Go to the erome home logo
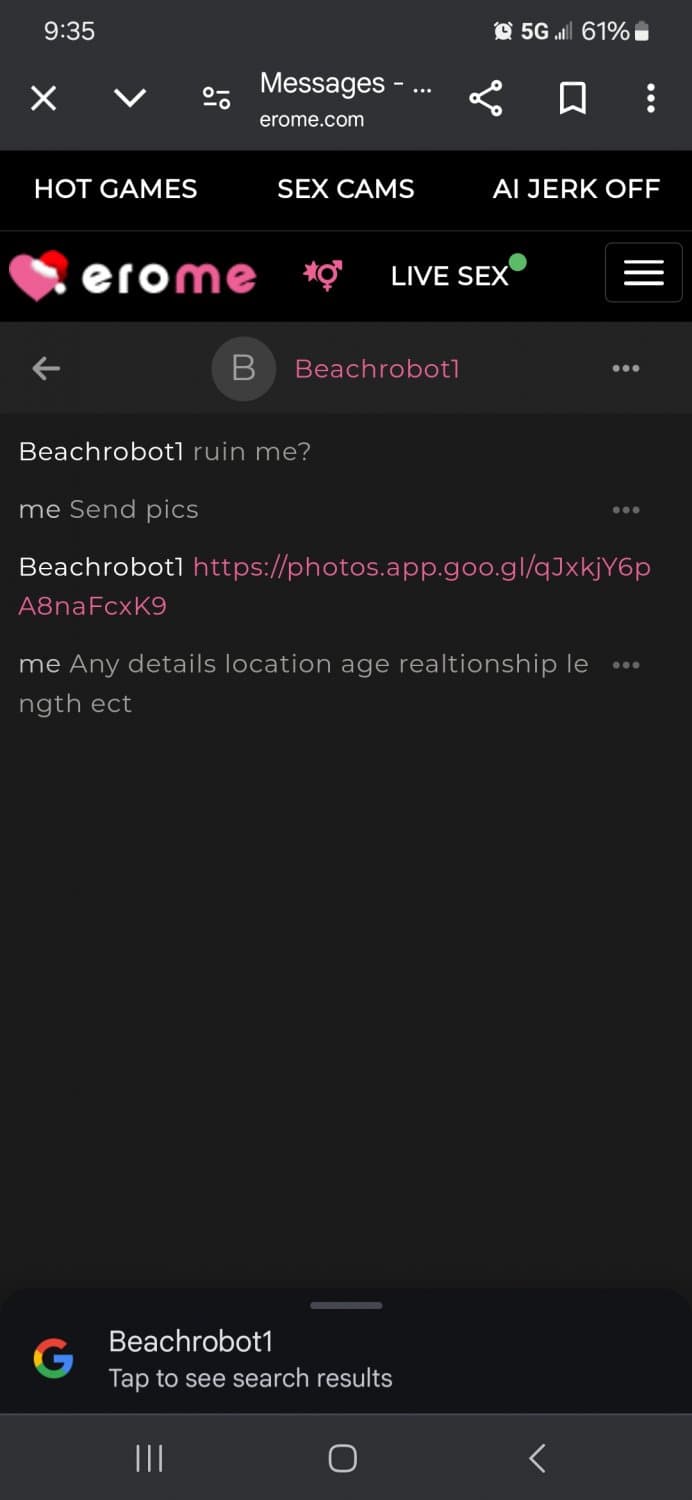The width and height of the screenshot is (692, 1500). coord(133,276)
